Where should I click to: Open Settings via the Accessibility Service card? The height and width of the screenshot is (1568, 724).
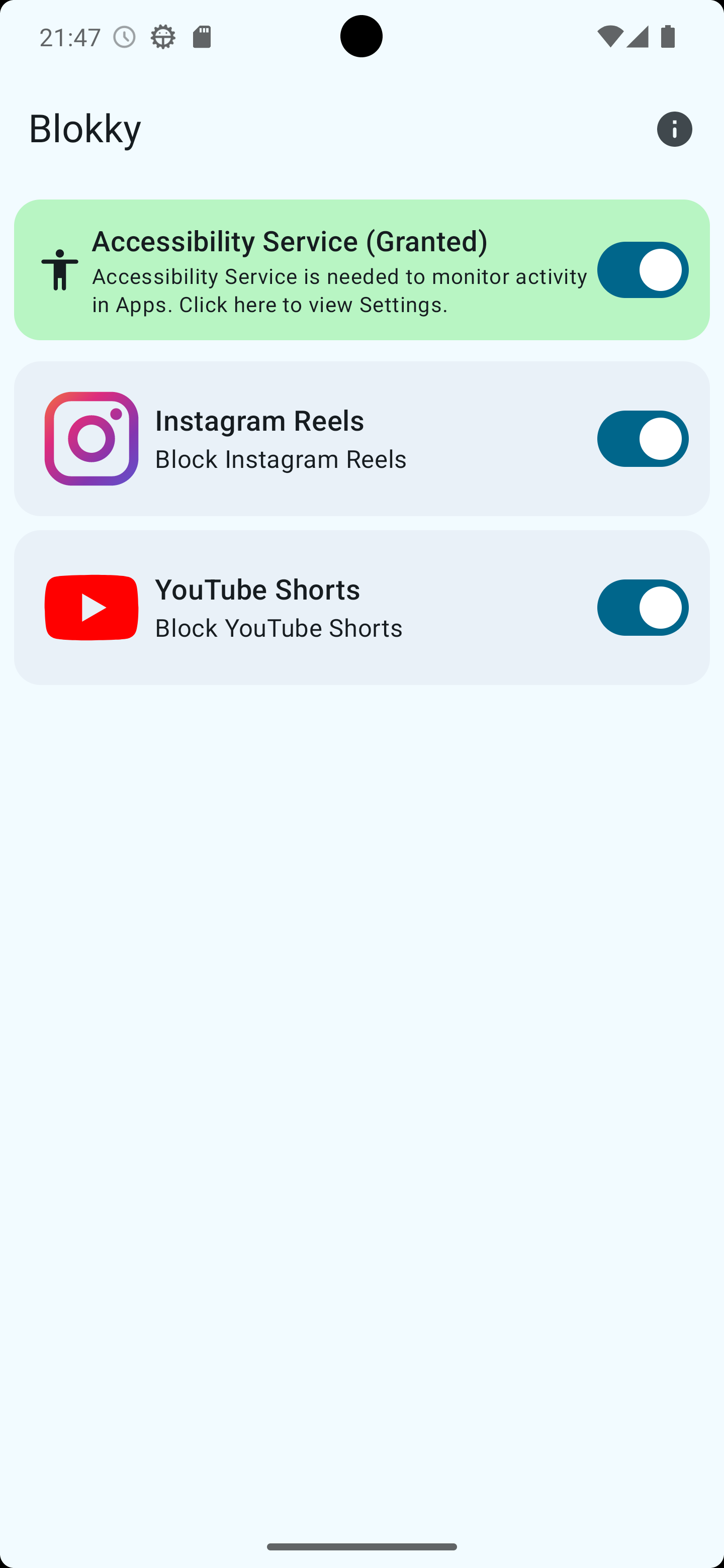[341, 270]
